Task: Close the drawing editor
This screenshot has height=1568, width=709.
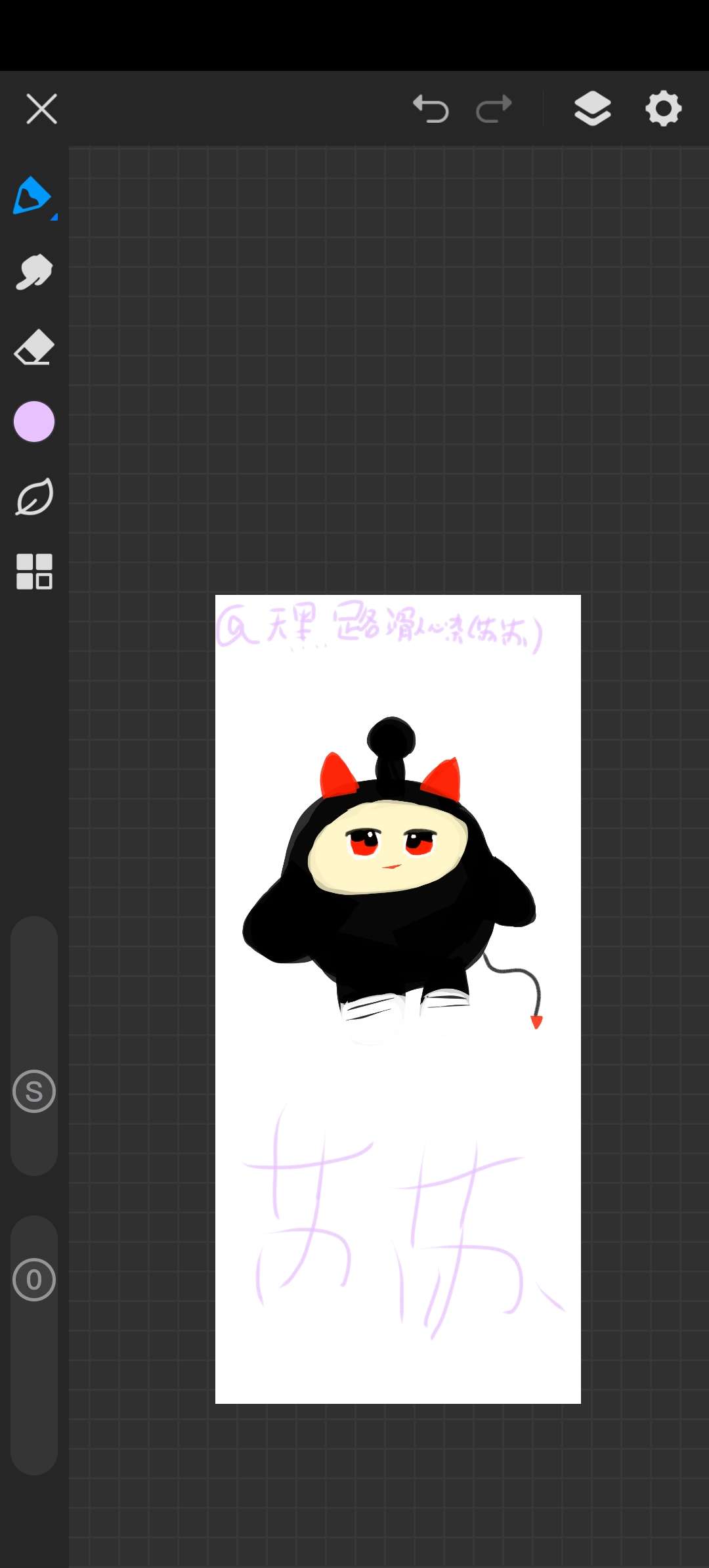Action: (x=41, y=108)
